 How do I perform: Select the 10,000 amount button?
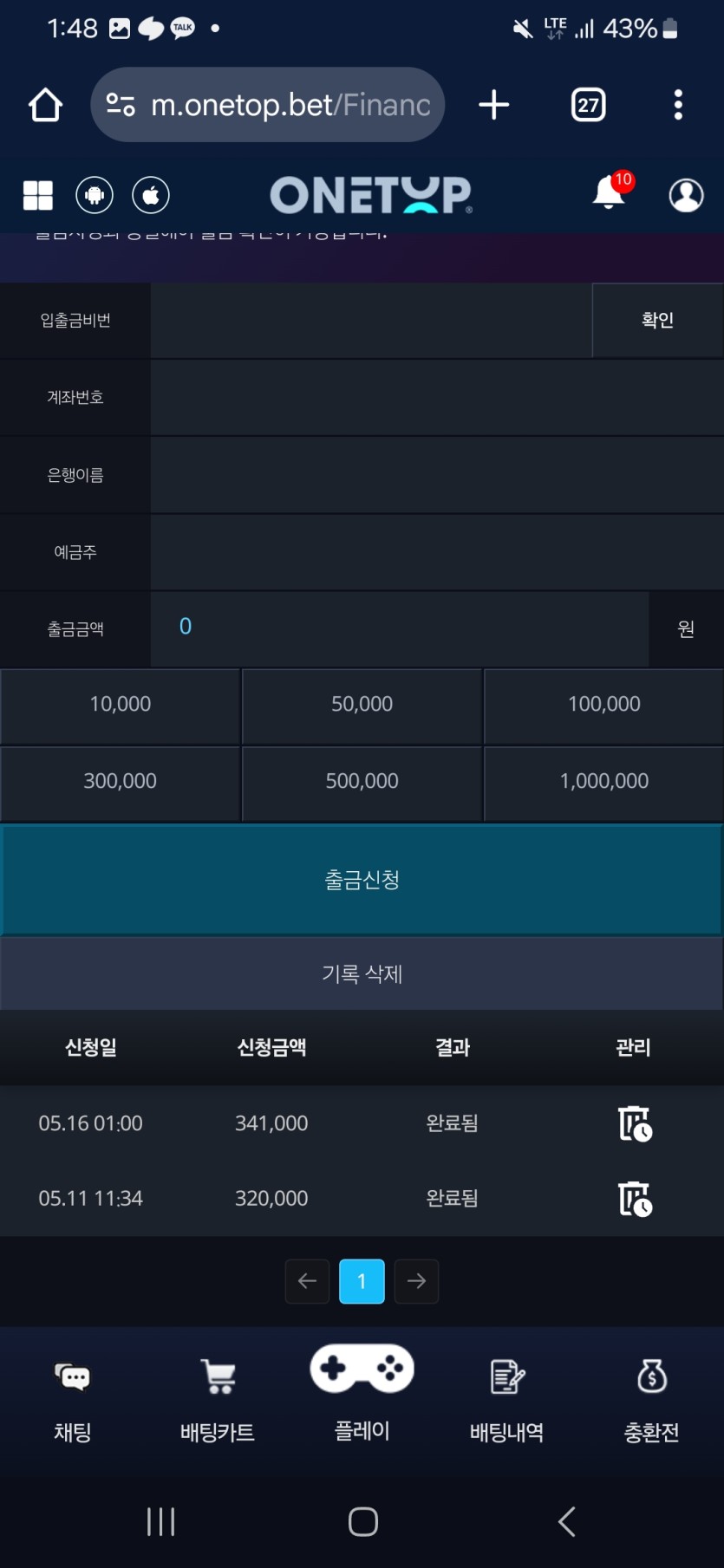click(121, 705)
